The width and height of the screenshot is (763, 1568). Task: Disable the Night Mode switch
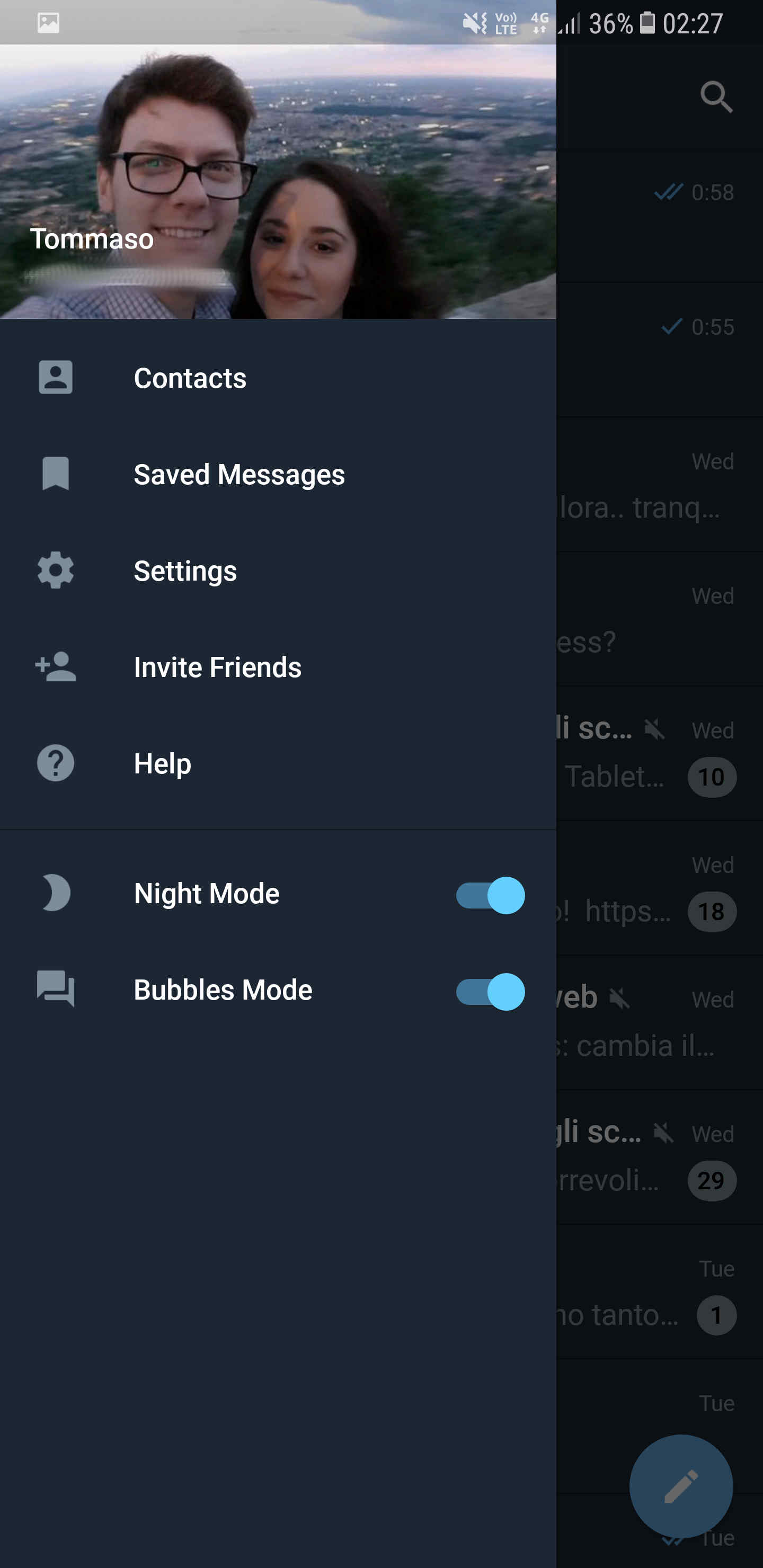coord(490,895)
